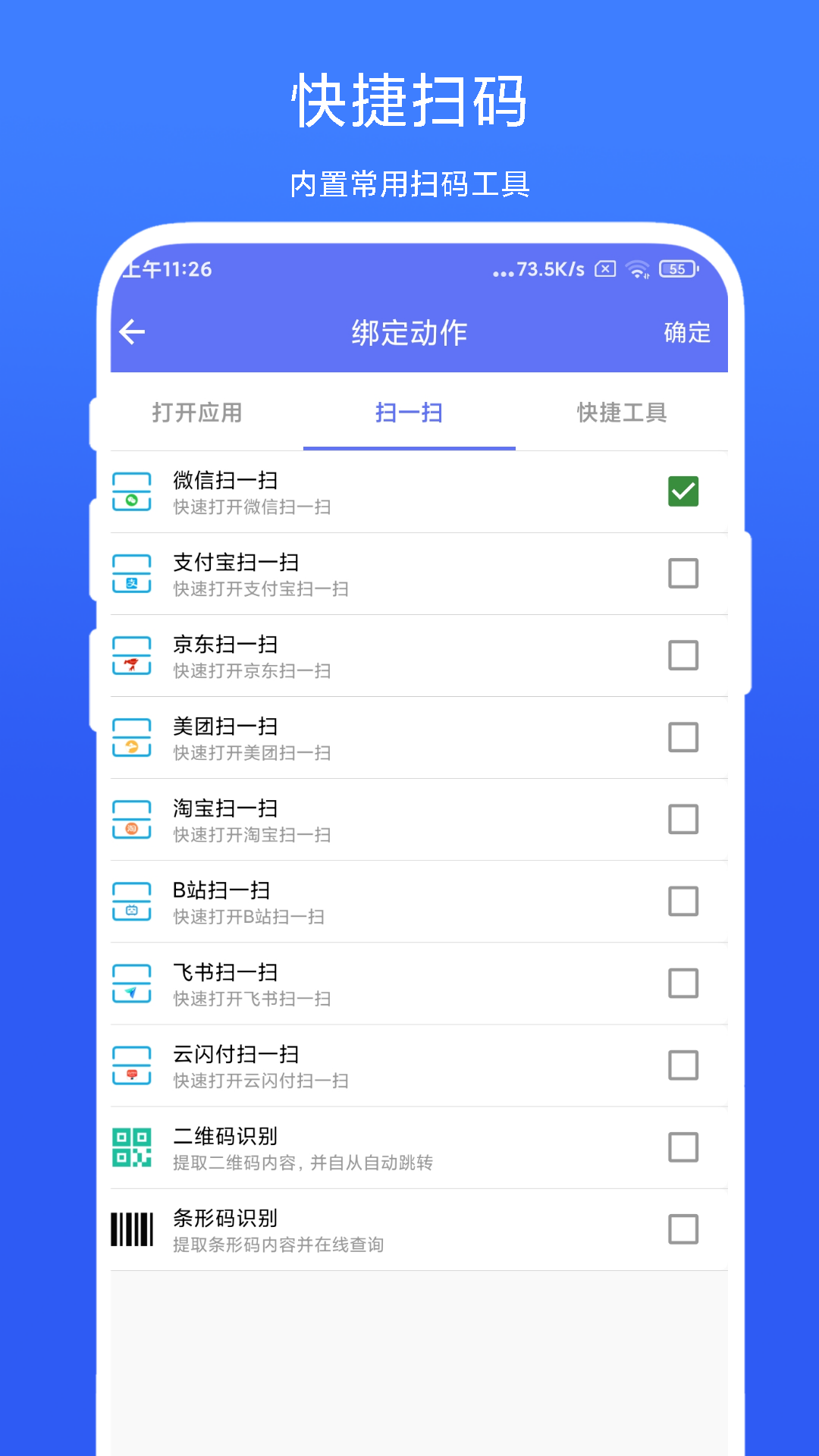Click the JD scan icon
This screenshot has height=1456, width=819.
(x=132, y=655)
